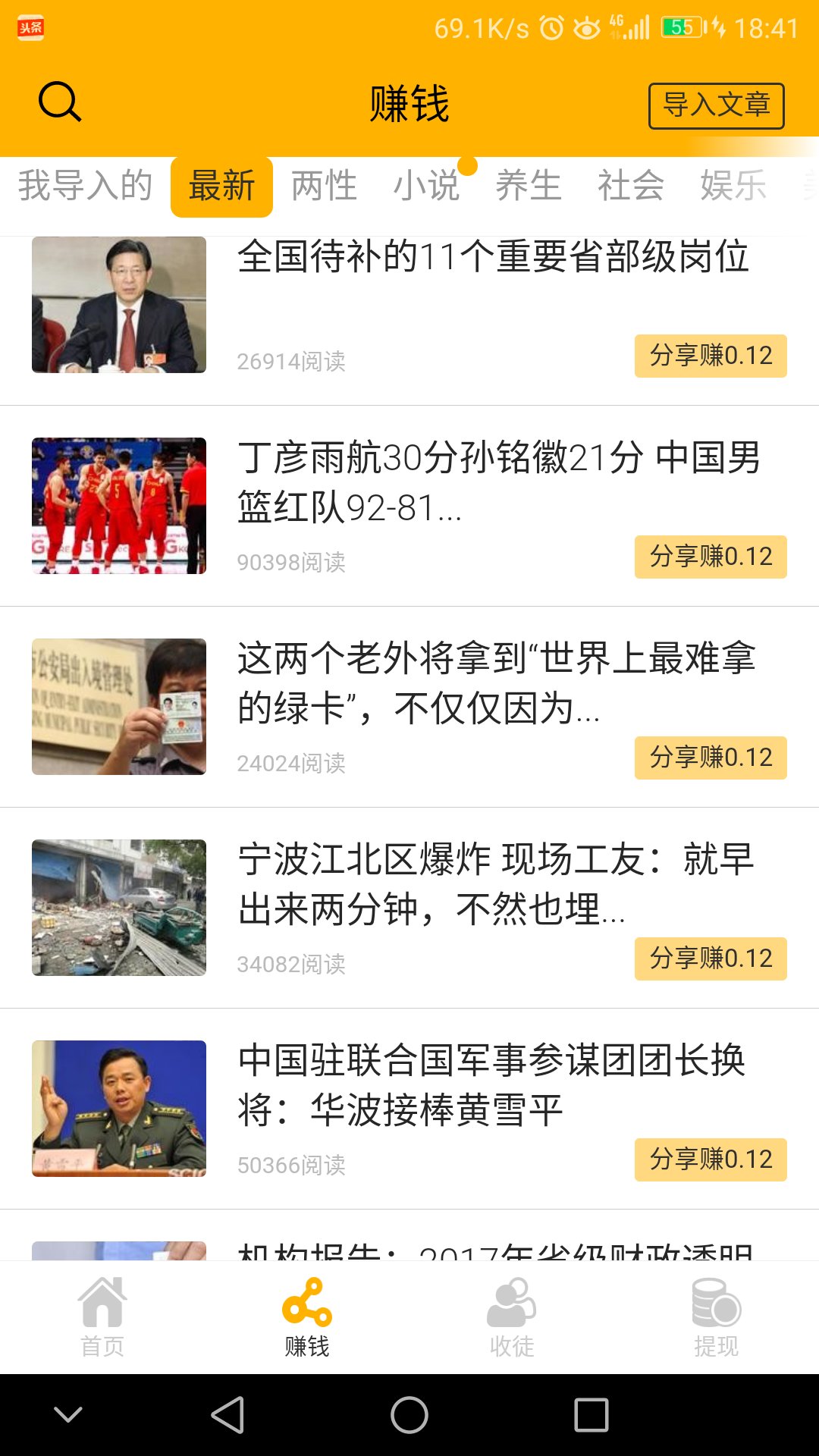Tap the 导入文章 button

coord(715,105)
